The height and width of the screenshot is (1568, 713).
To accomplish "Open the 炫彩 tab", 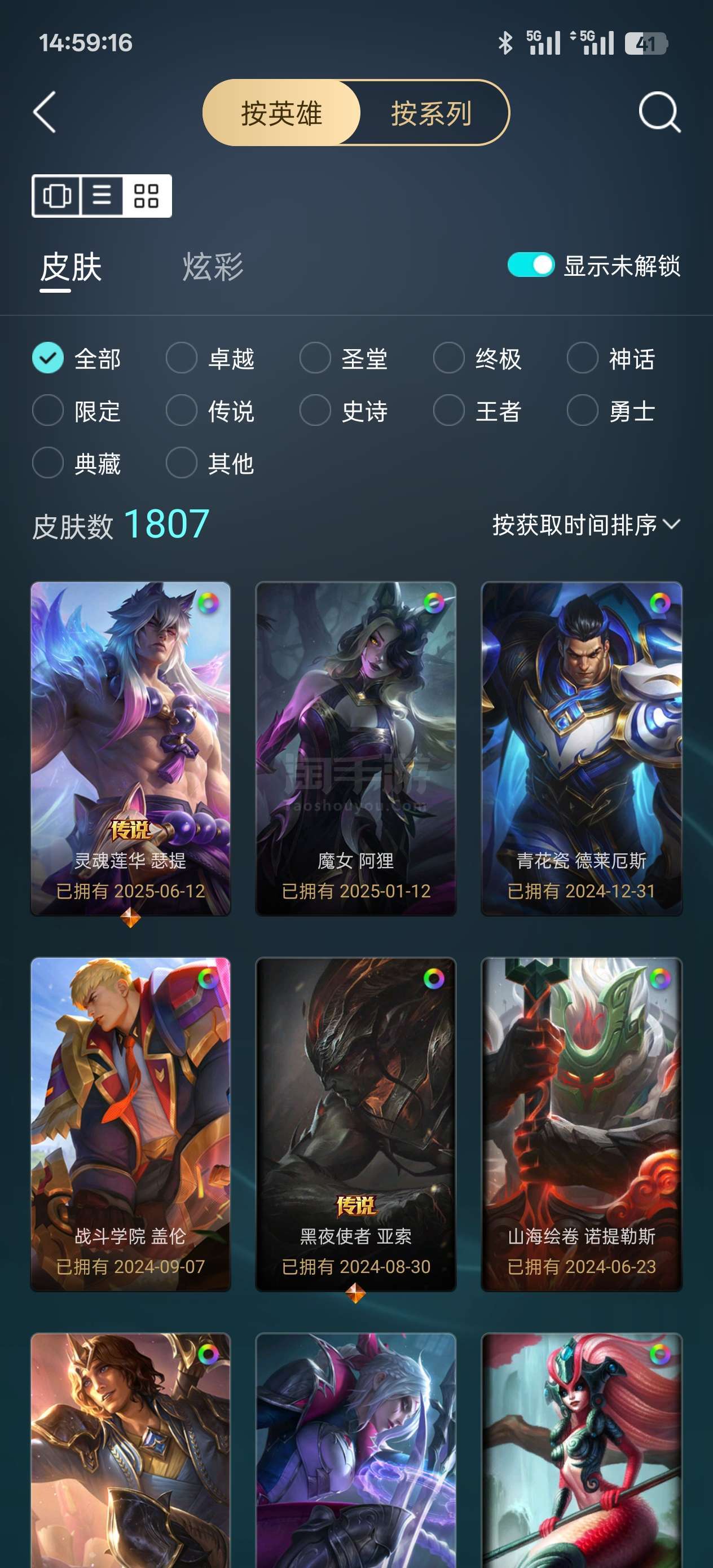I will coord(213,267).
